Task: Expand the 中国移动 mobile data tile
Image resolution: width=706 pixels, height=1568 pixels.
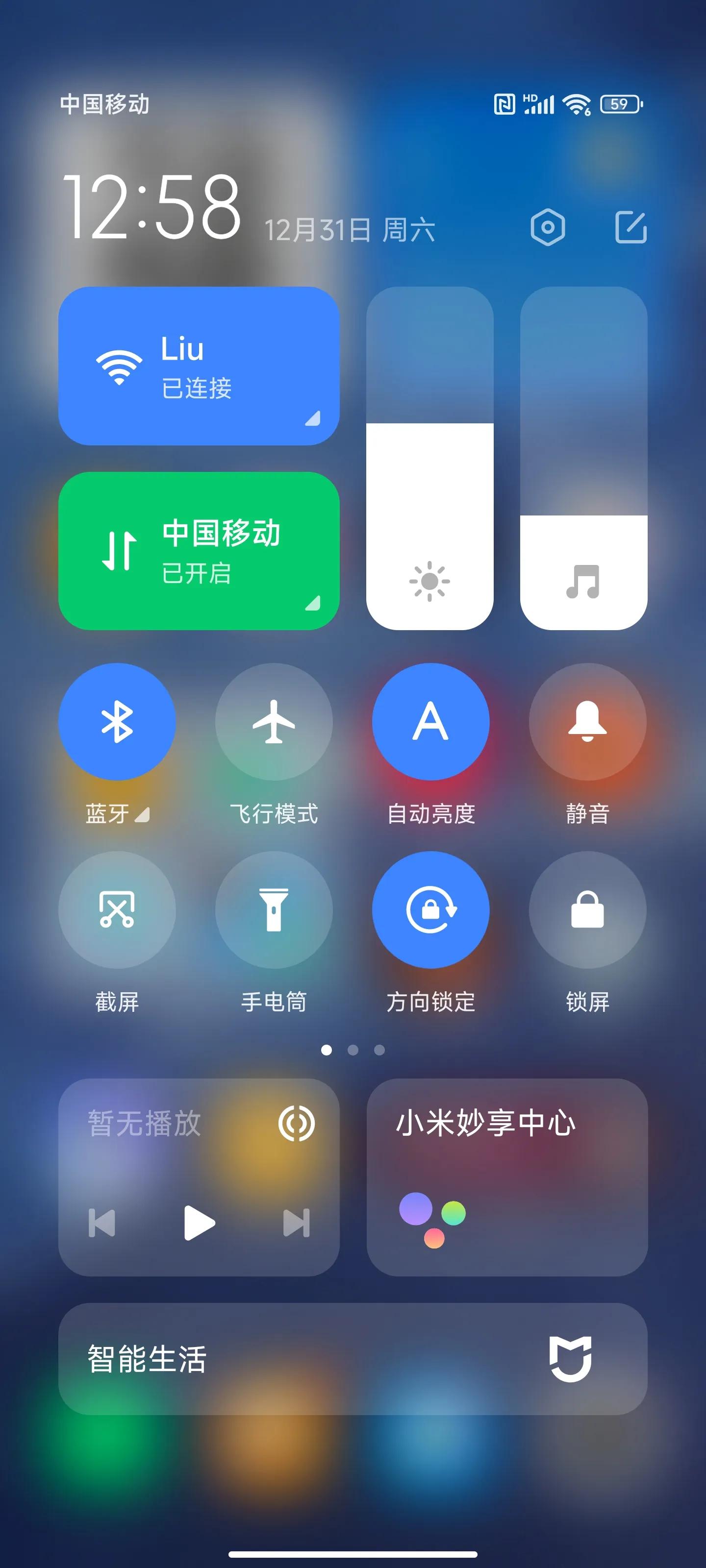Action: 312,606
